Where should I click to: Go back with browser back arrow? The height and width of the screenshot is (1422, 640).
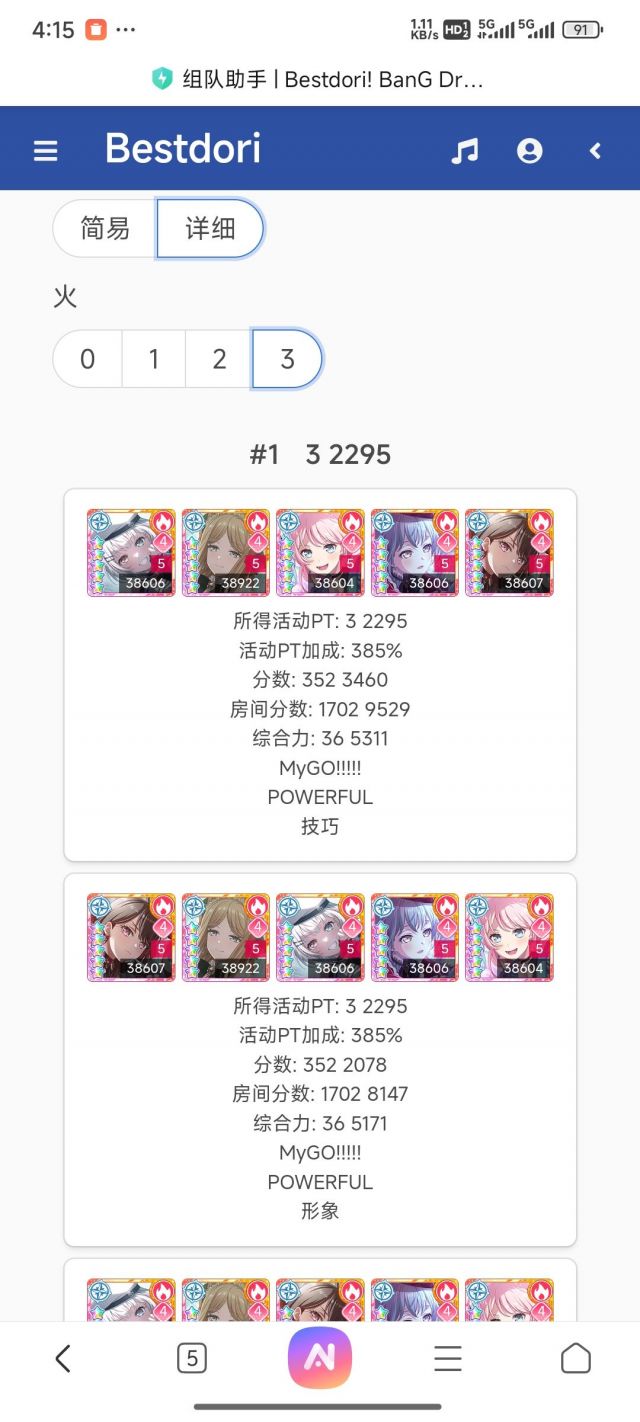click(x=63, y=1358)
